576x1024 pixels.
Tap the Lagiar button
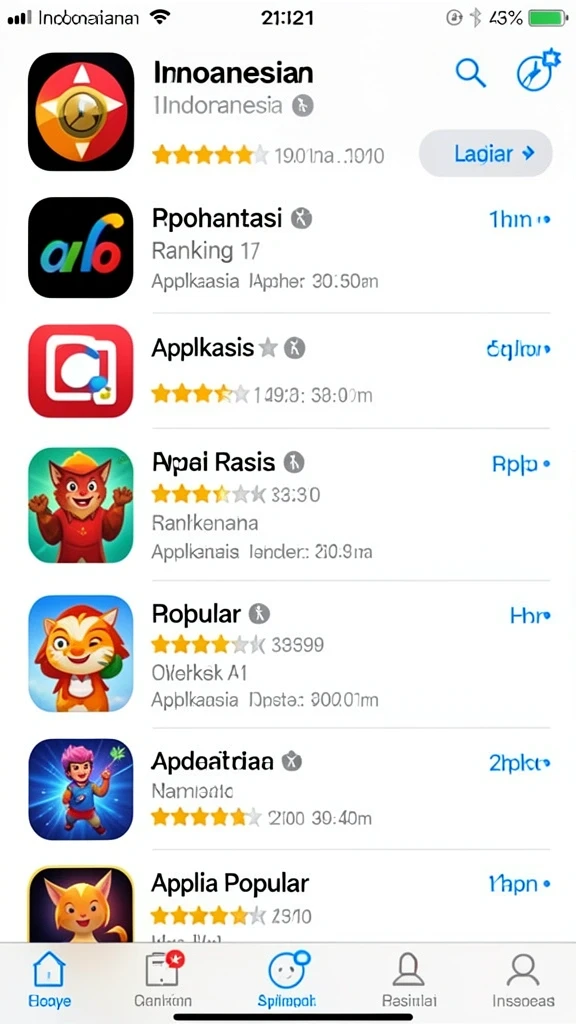tap(485, 153)
